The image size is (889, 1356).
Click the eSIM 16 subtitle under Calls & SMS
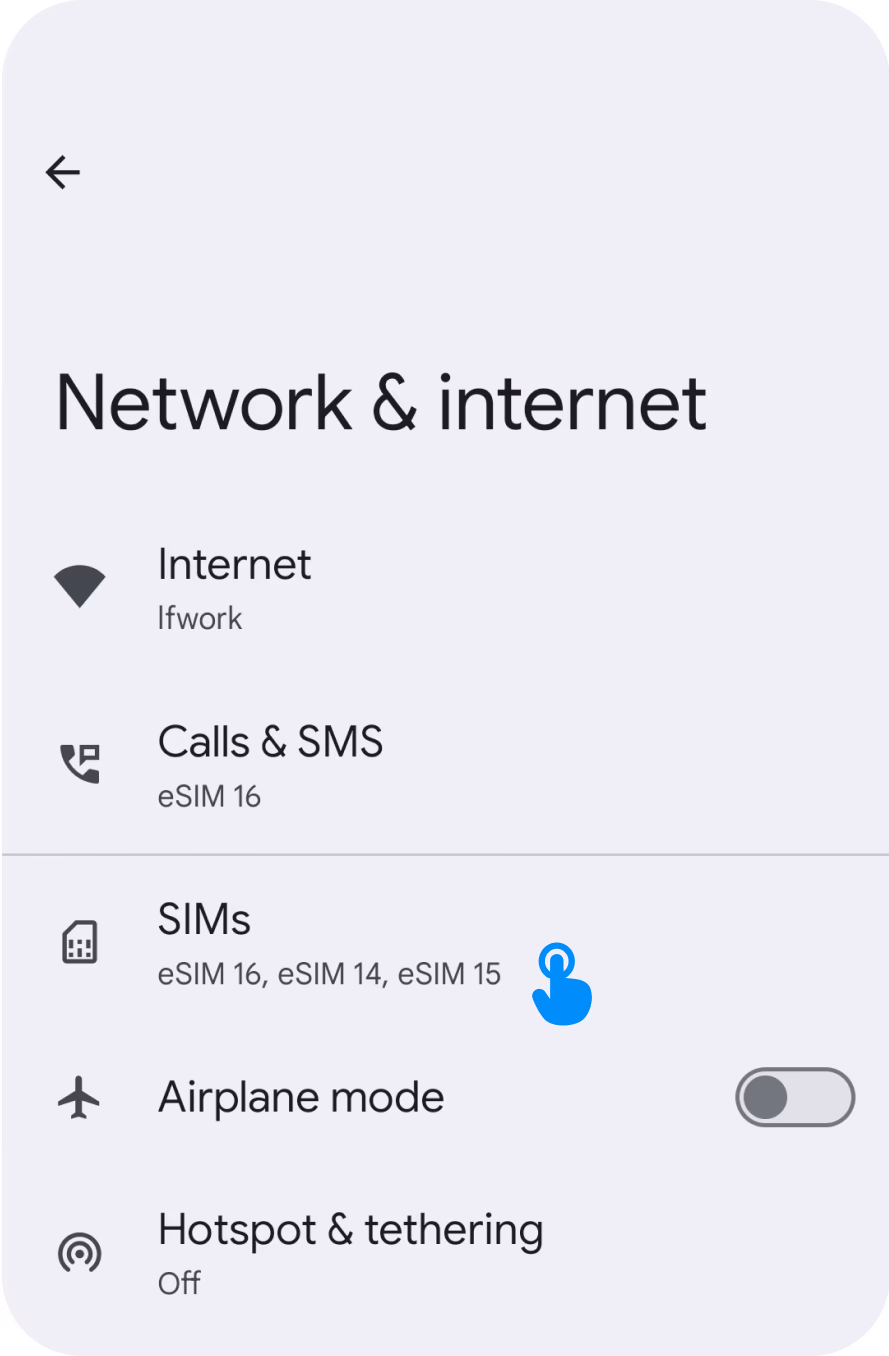(x=209, y=796)
